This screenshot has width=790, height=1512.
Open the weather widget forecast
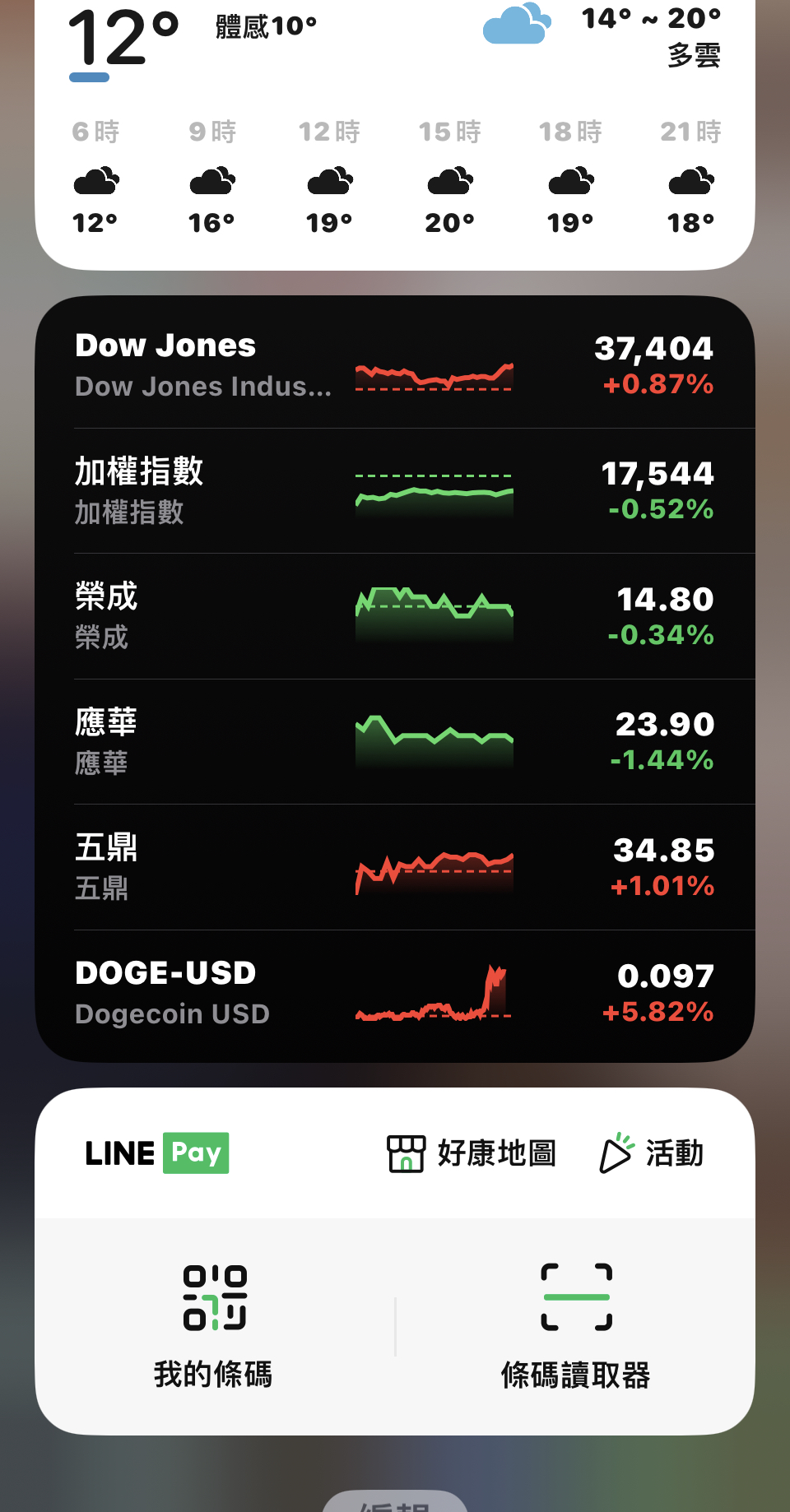[x=395, y=132]
